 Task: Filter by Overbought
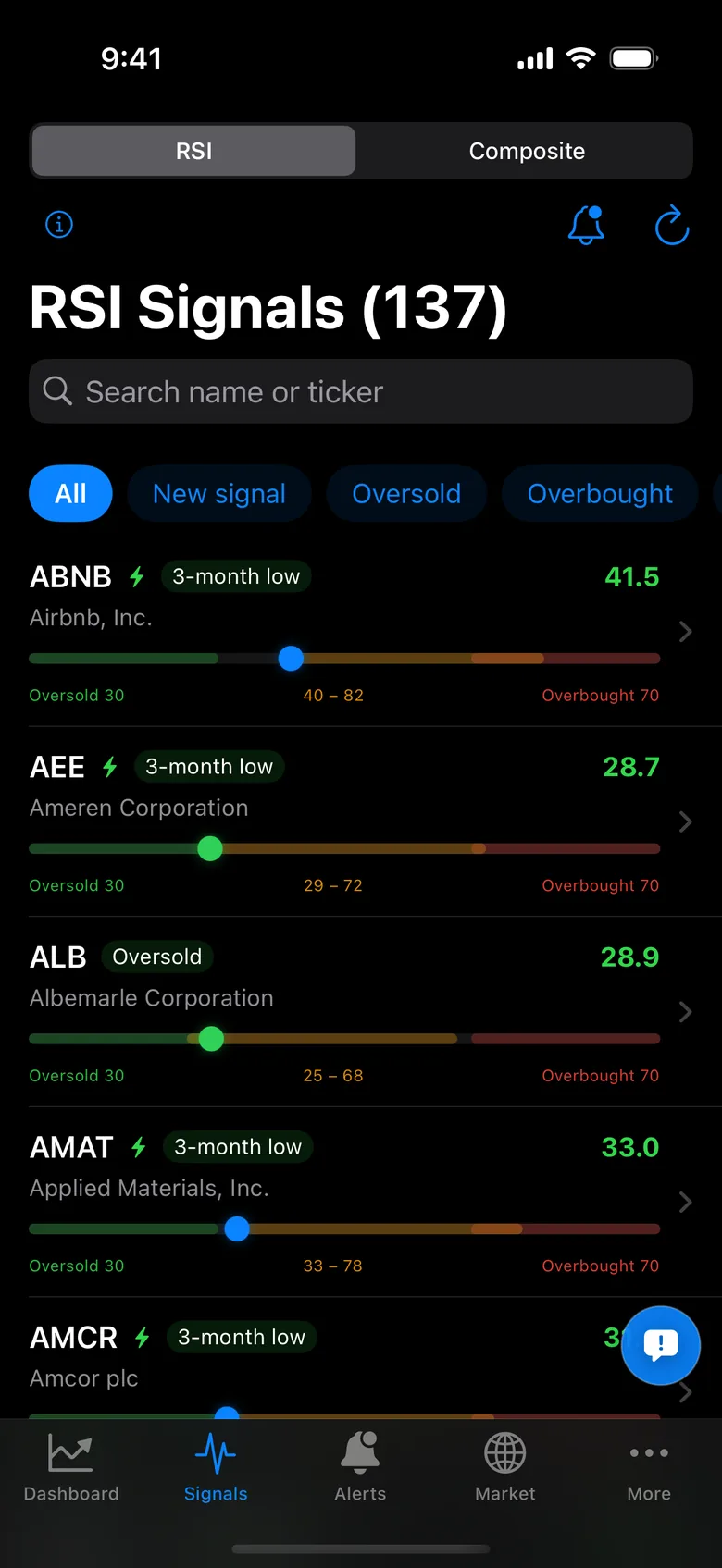pyautogui.click(x=600, y=493)
